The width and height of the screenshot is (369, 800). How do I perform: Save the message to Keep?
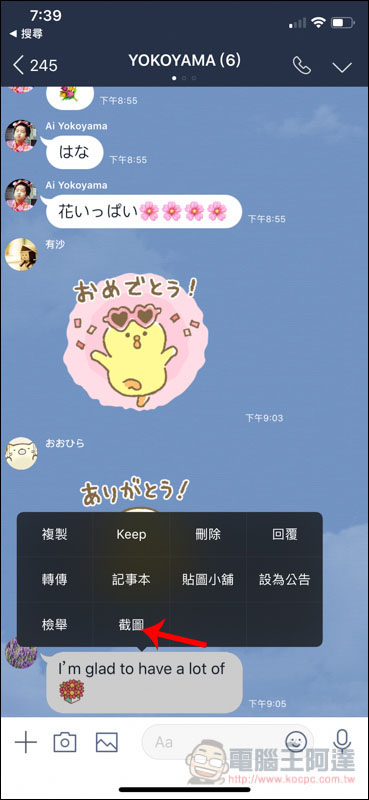tap(131, 534)
